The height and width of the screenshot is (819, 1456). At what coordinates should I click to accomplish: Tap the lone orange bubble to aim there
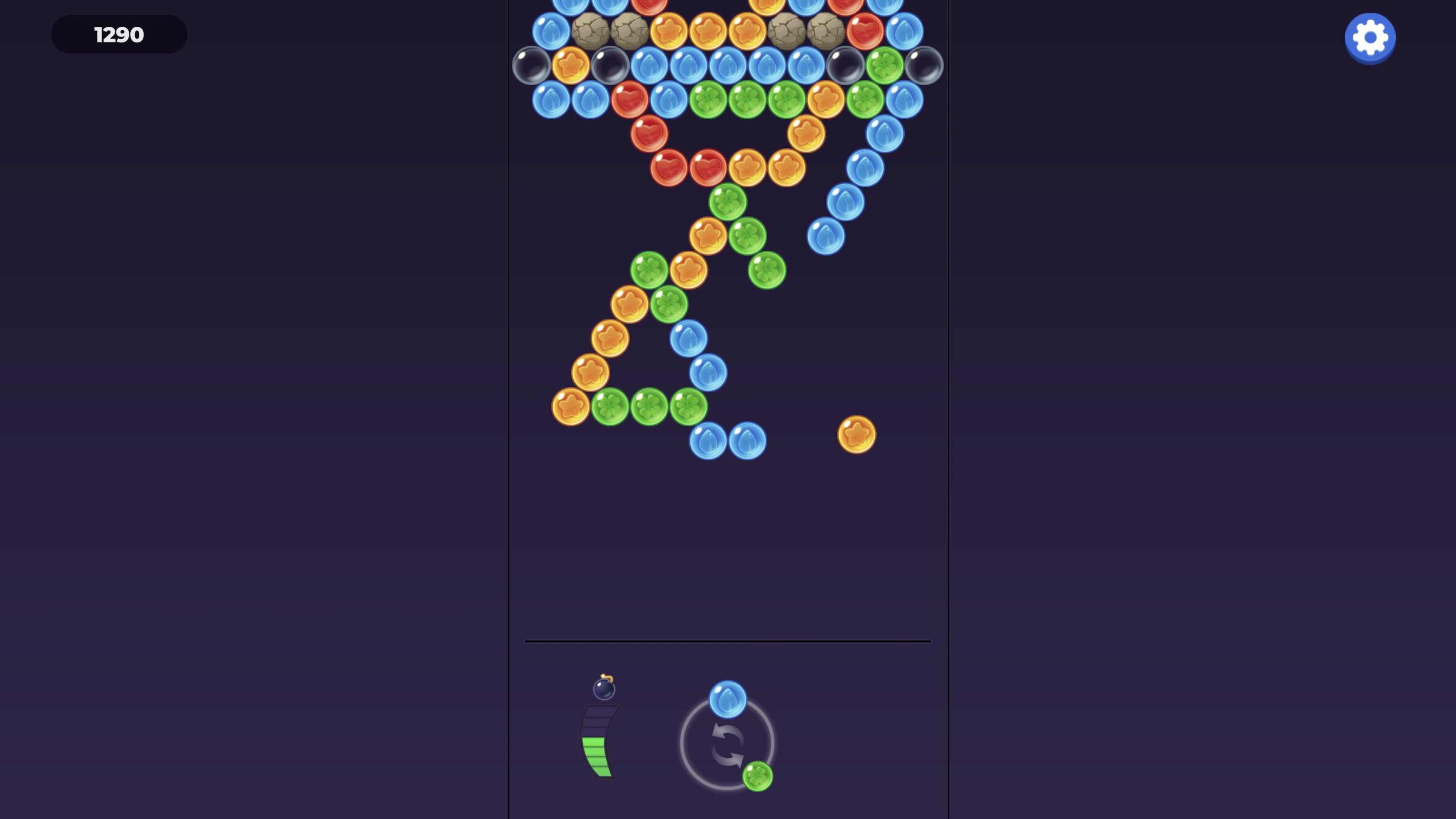click(x=856, y=434)
